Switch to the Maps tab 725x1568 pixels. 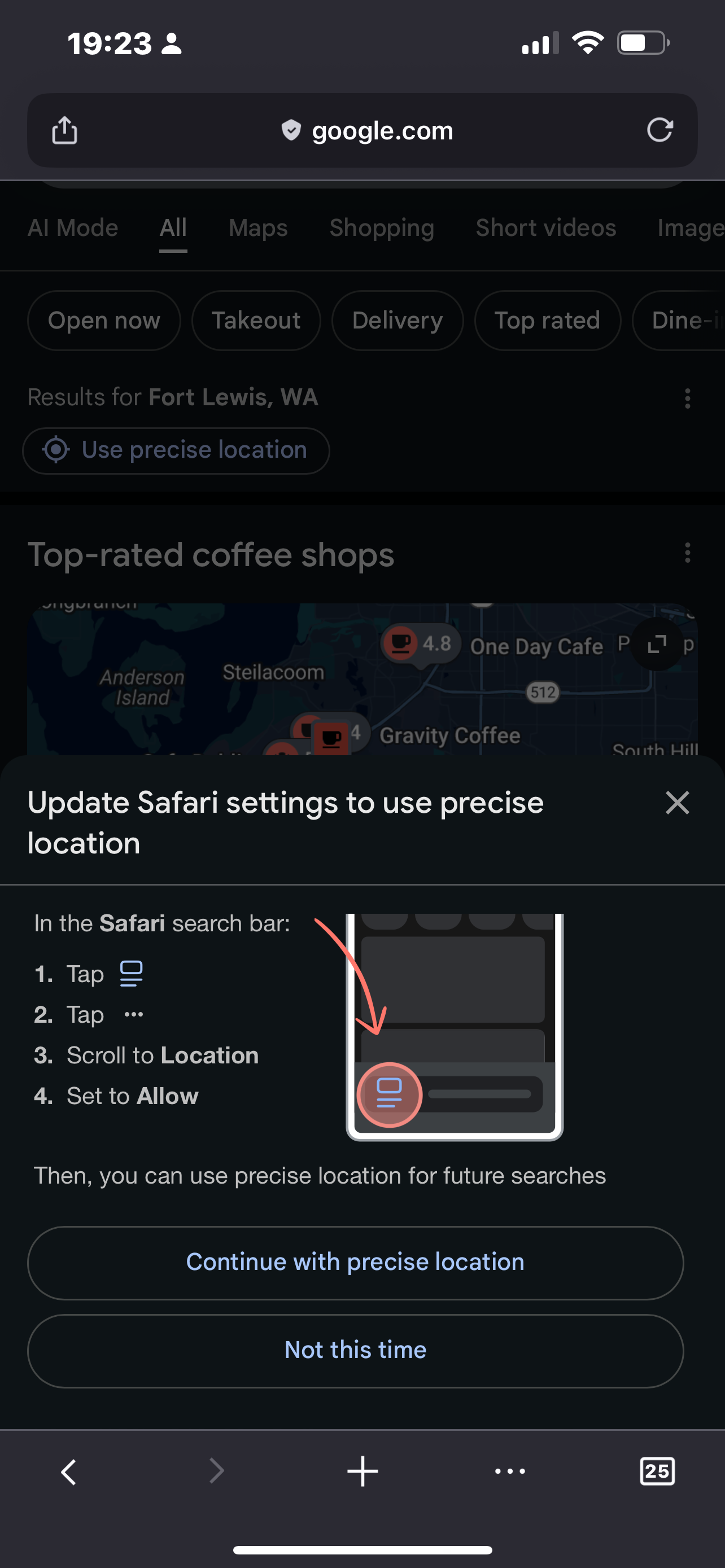coord(258,228)
